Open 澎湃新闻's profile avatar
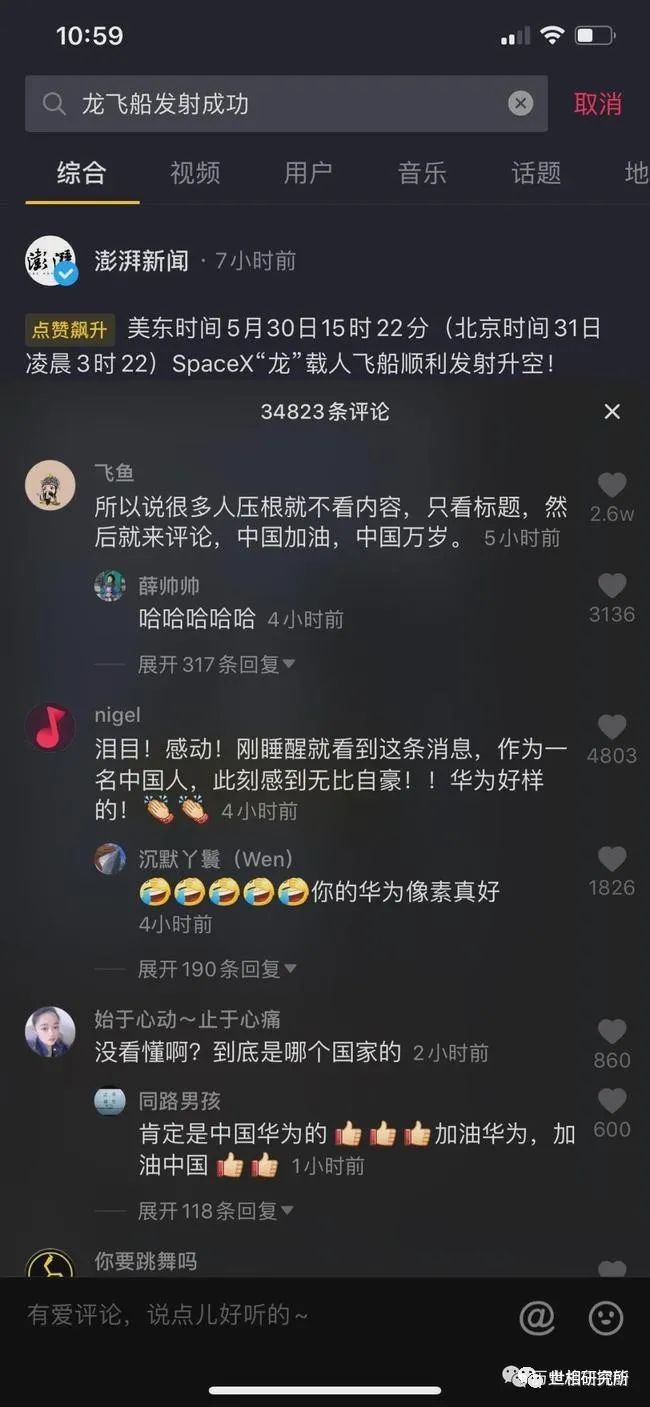Screen dimensions: 650x1407 tap(50, 262)
